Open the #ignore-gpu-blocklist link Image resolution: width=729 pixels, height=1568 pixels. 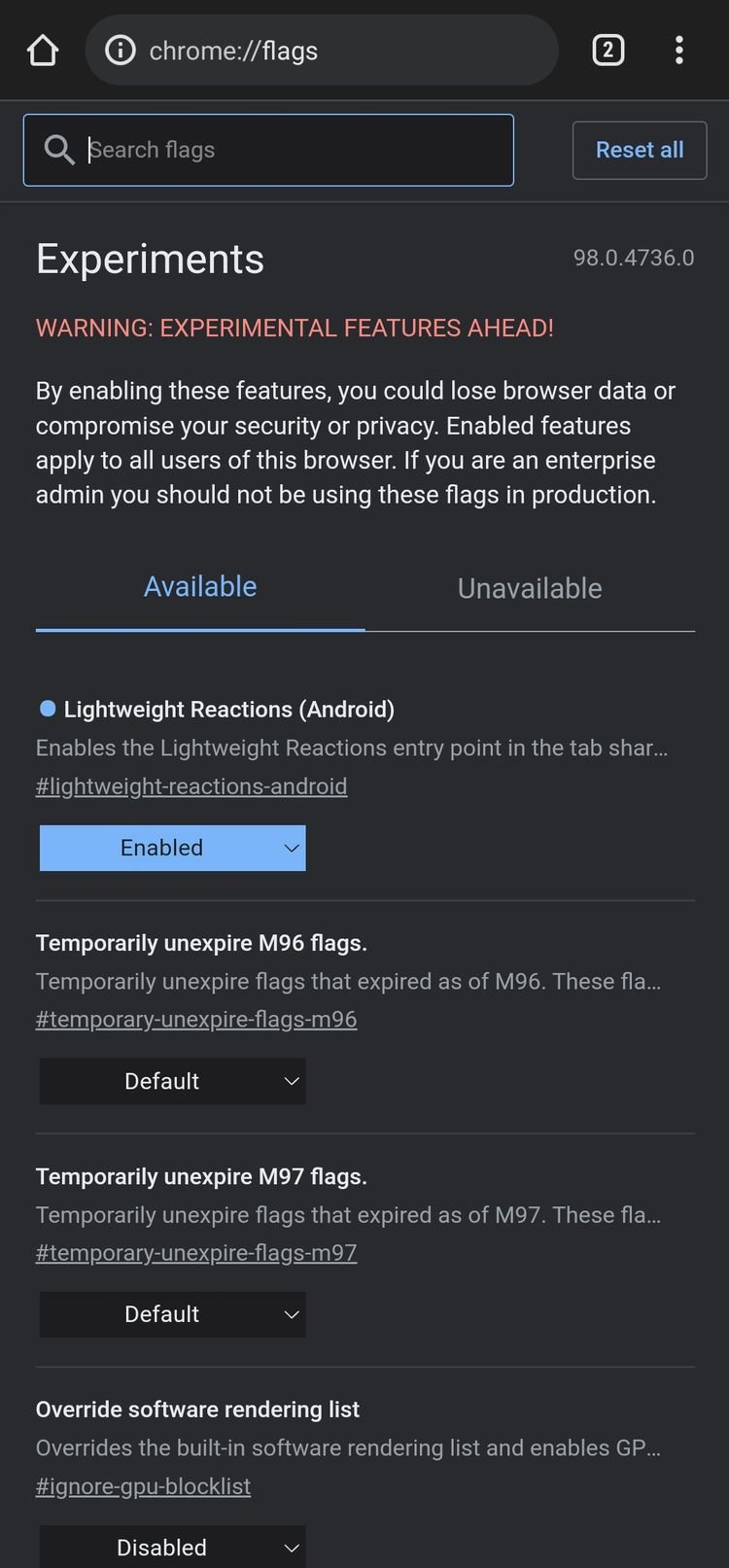pos(144,1485)
